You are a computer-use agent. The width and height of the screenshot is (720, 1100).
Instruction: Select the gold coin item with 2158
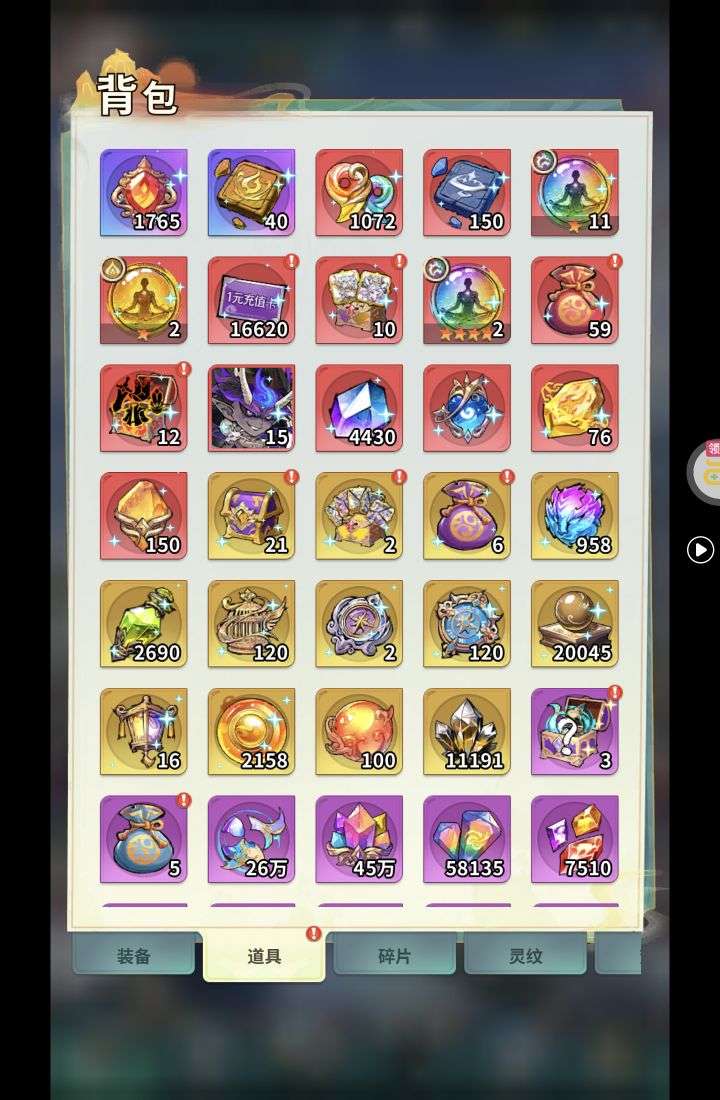(x=251, y=731)
